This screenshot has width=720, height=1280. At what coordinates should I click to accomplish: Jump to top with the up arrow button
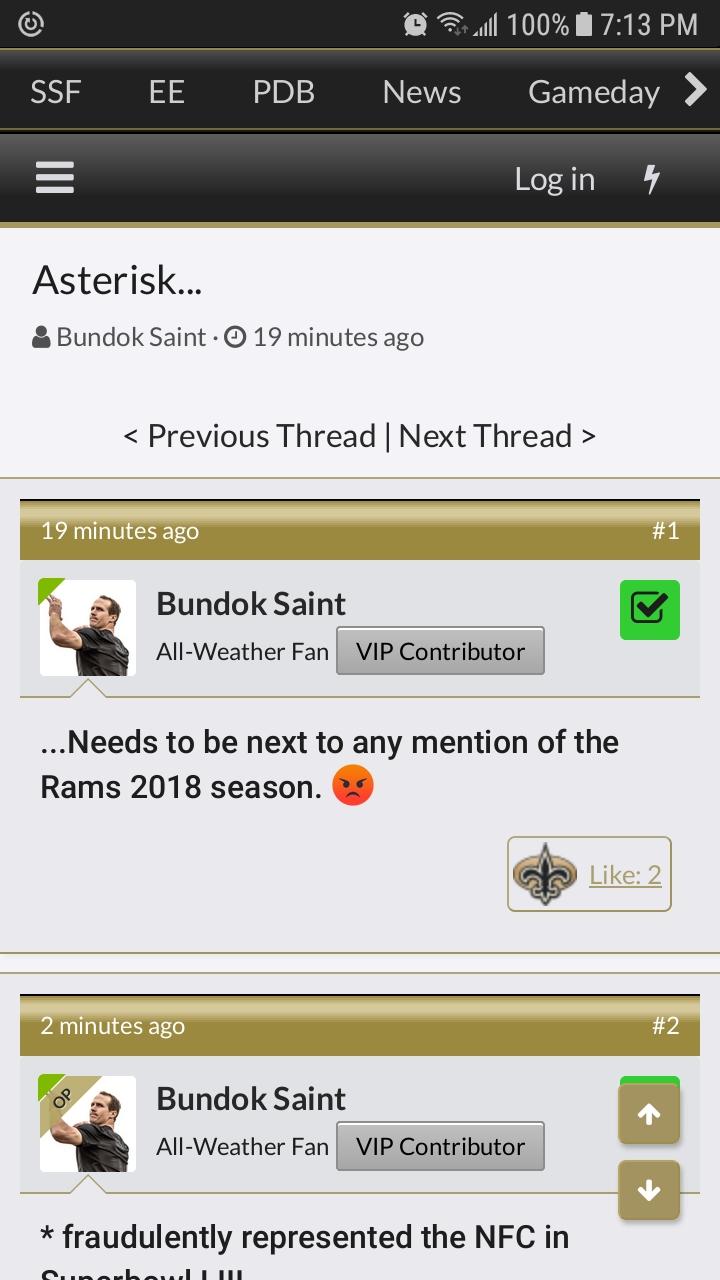[649, 1115]
